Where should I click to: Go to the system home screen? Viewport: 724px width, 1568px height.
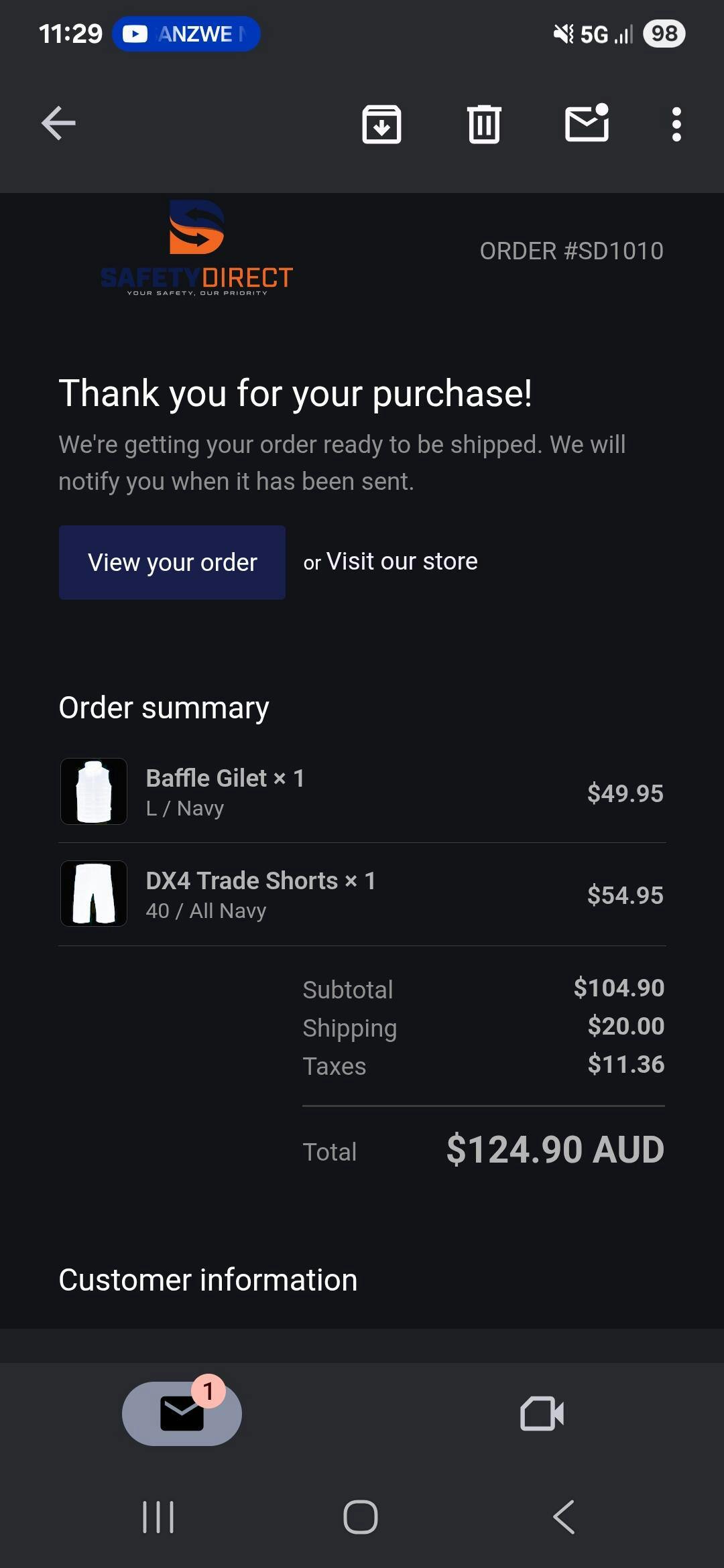tap(361, 1517)
